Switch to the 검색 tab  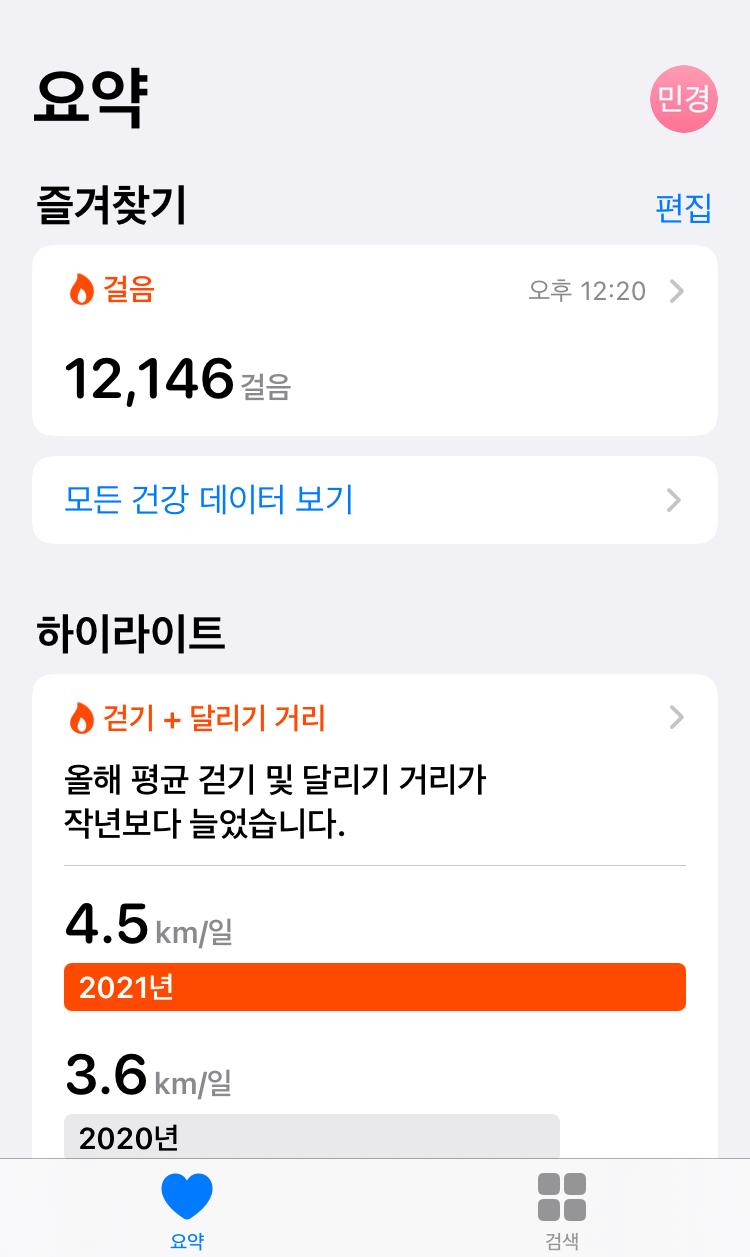pos(561,1210)
